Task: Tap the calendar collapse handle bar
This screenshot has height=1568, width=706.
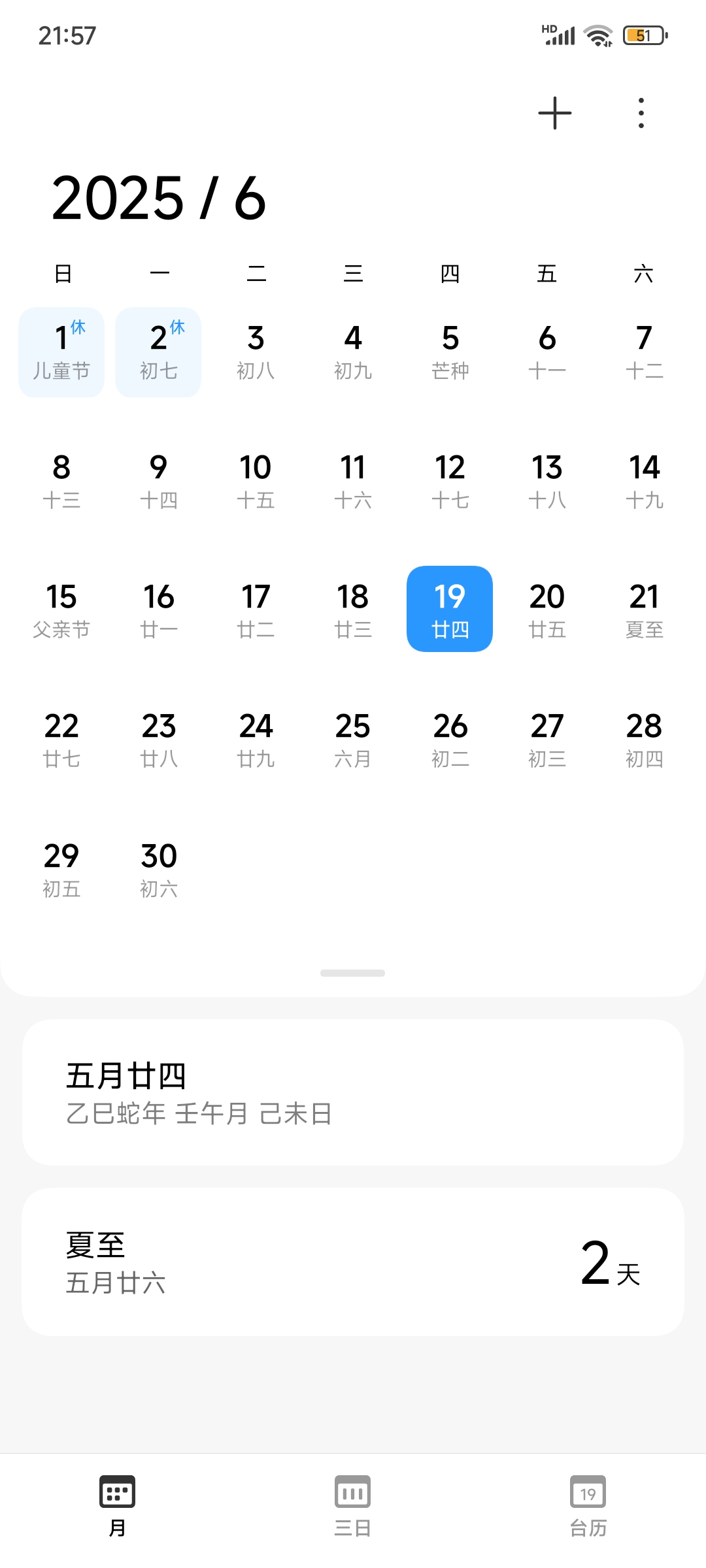Action: pyautogui.click(x=353, y=973)
